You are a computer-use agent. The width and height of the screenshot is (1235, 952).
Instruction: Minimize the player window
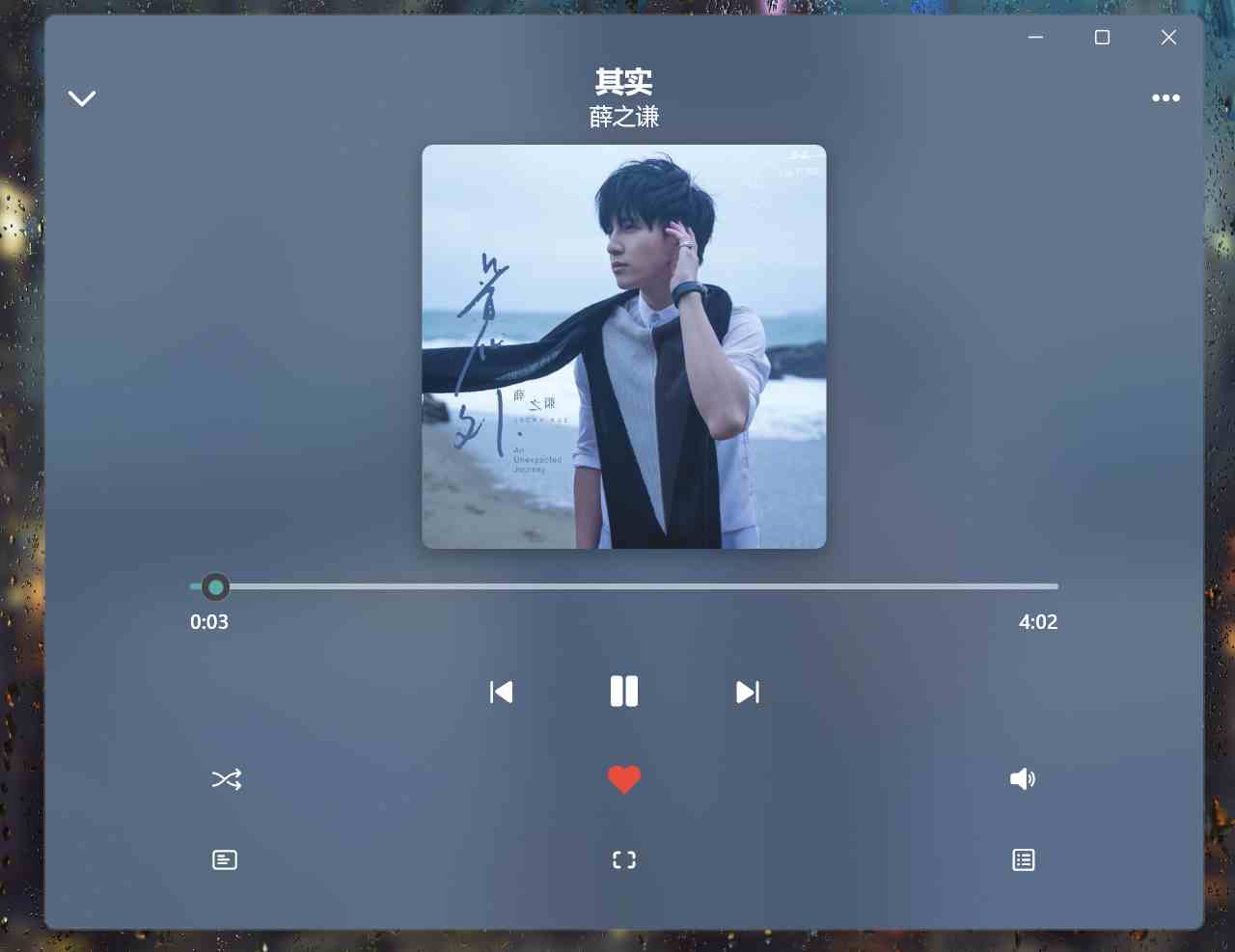pyautogui.click(x=1036, y=38)
